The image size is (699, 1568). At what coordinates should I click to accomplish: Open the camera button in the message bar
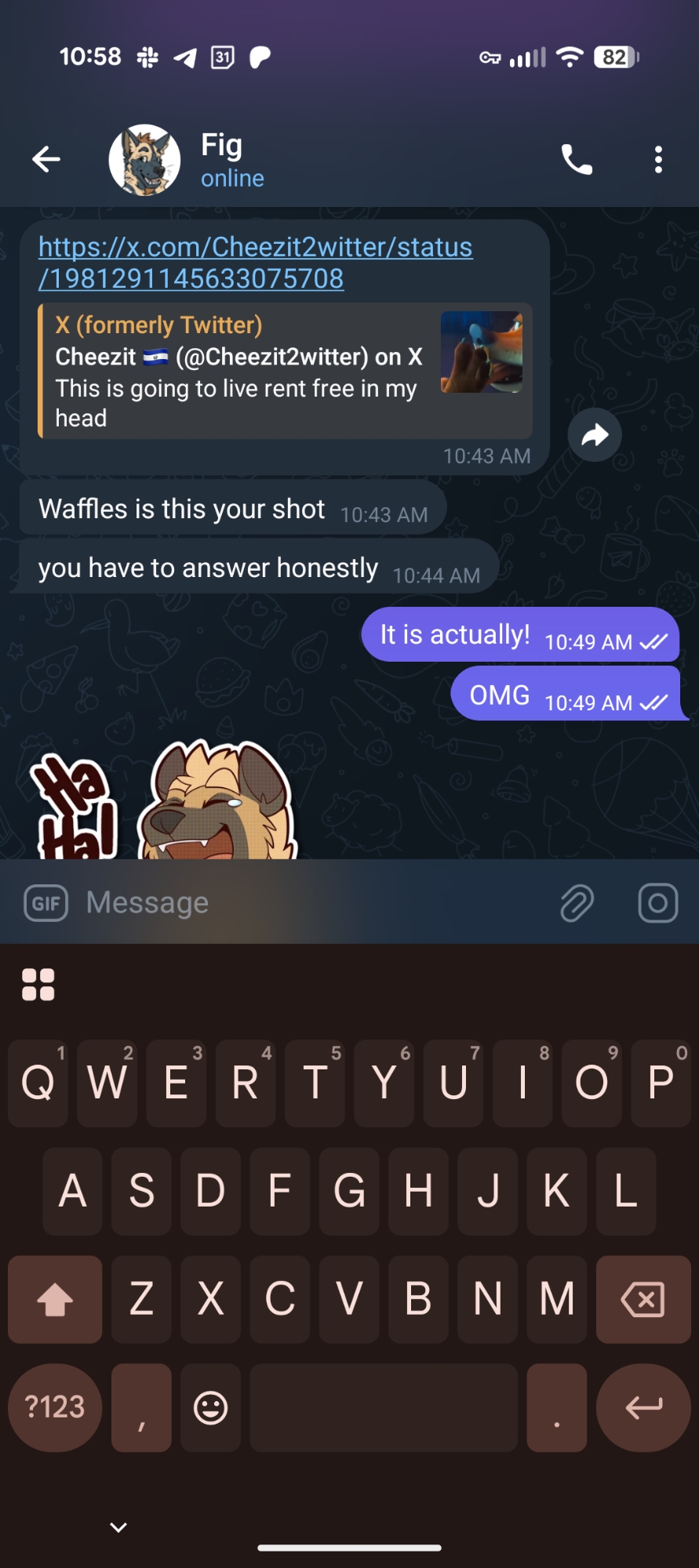(657, 903)
